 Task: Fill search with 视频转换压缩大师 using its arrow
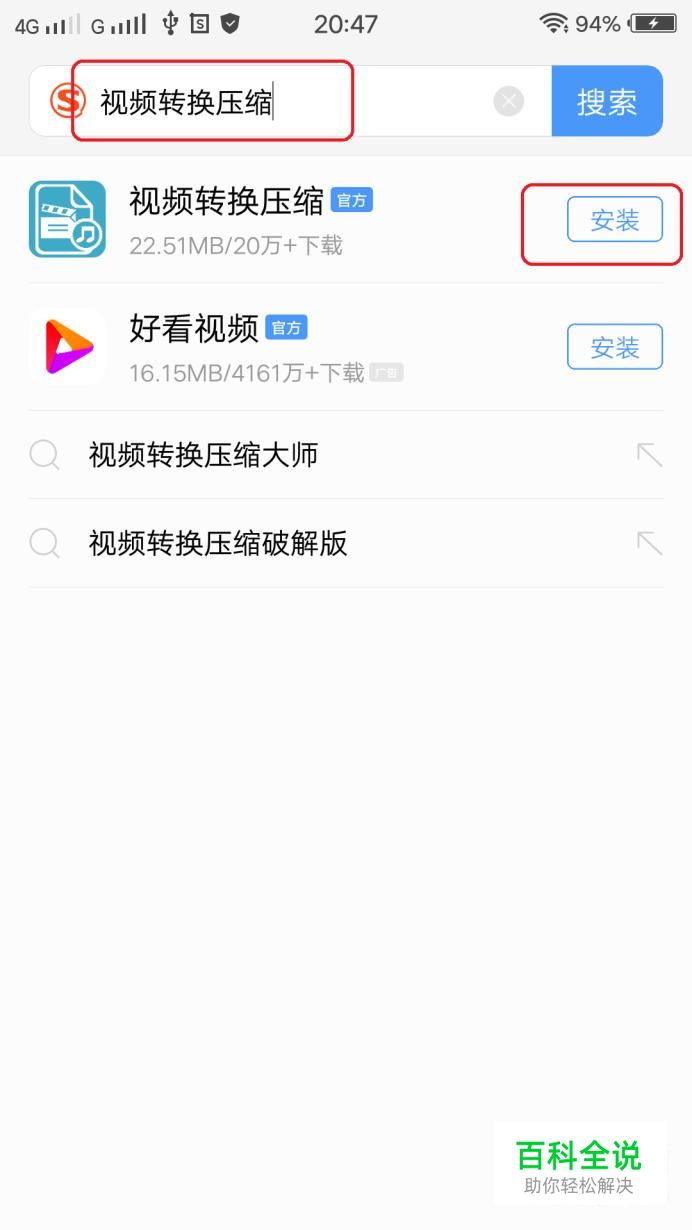(x=649, y=455)
